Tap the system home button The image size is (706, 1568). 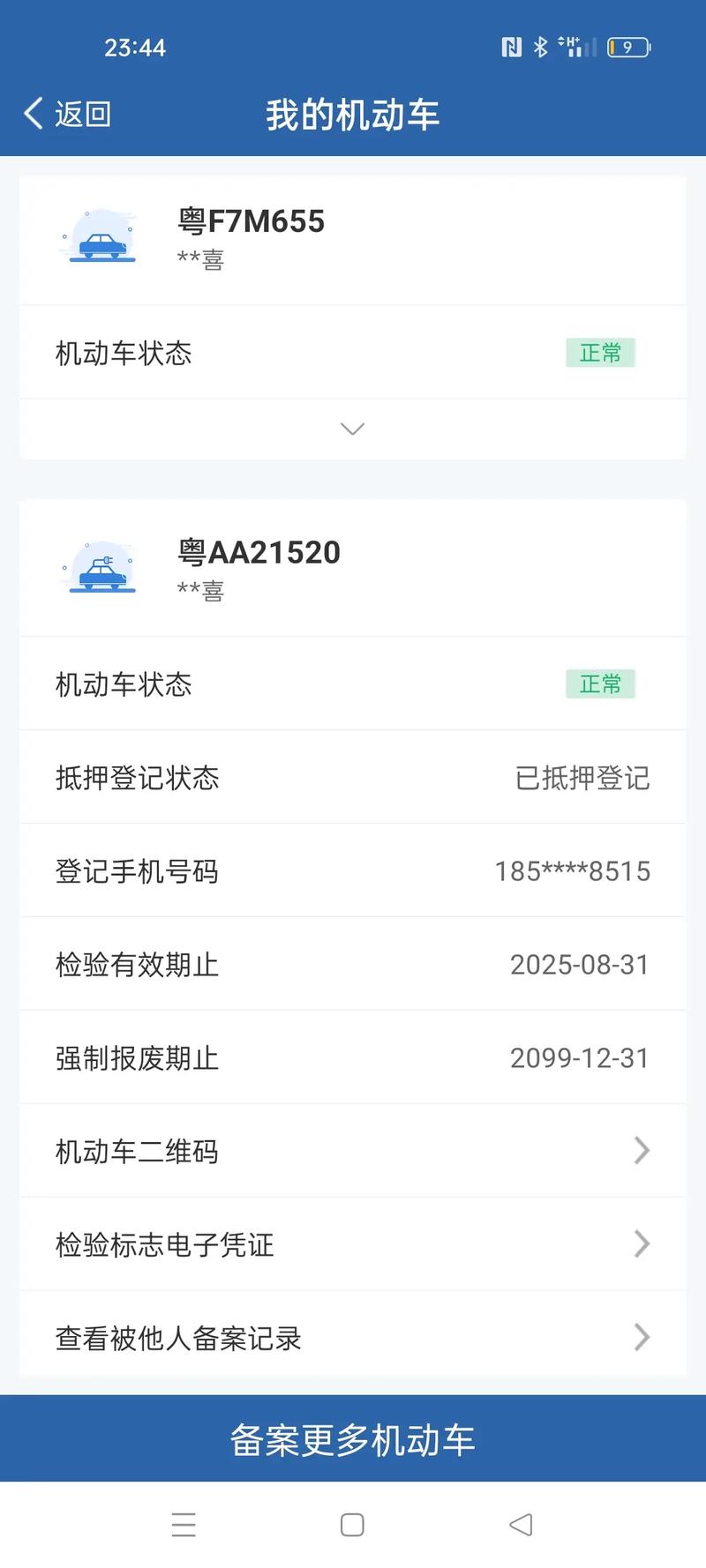pyautogui.click(x=352, y=1525)
